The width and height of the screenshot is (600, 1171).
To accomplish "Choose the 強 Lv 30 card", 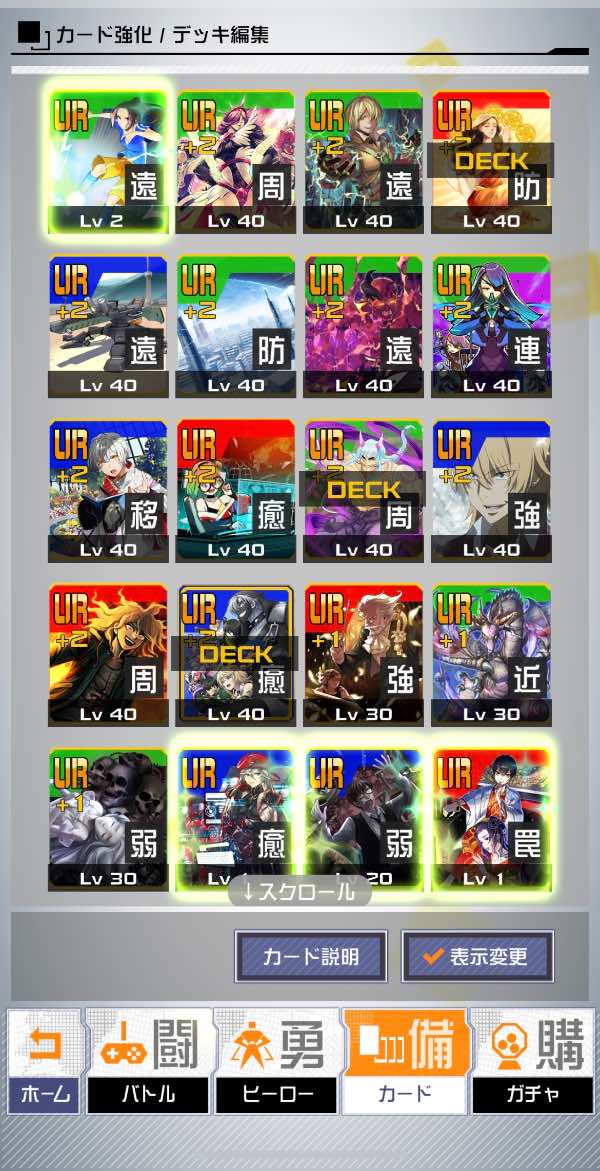I will coord(363,654).
